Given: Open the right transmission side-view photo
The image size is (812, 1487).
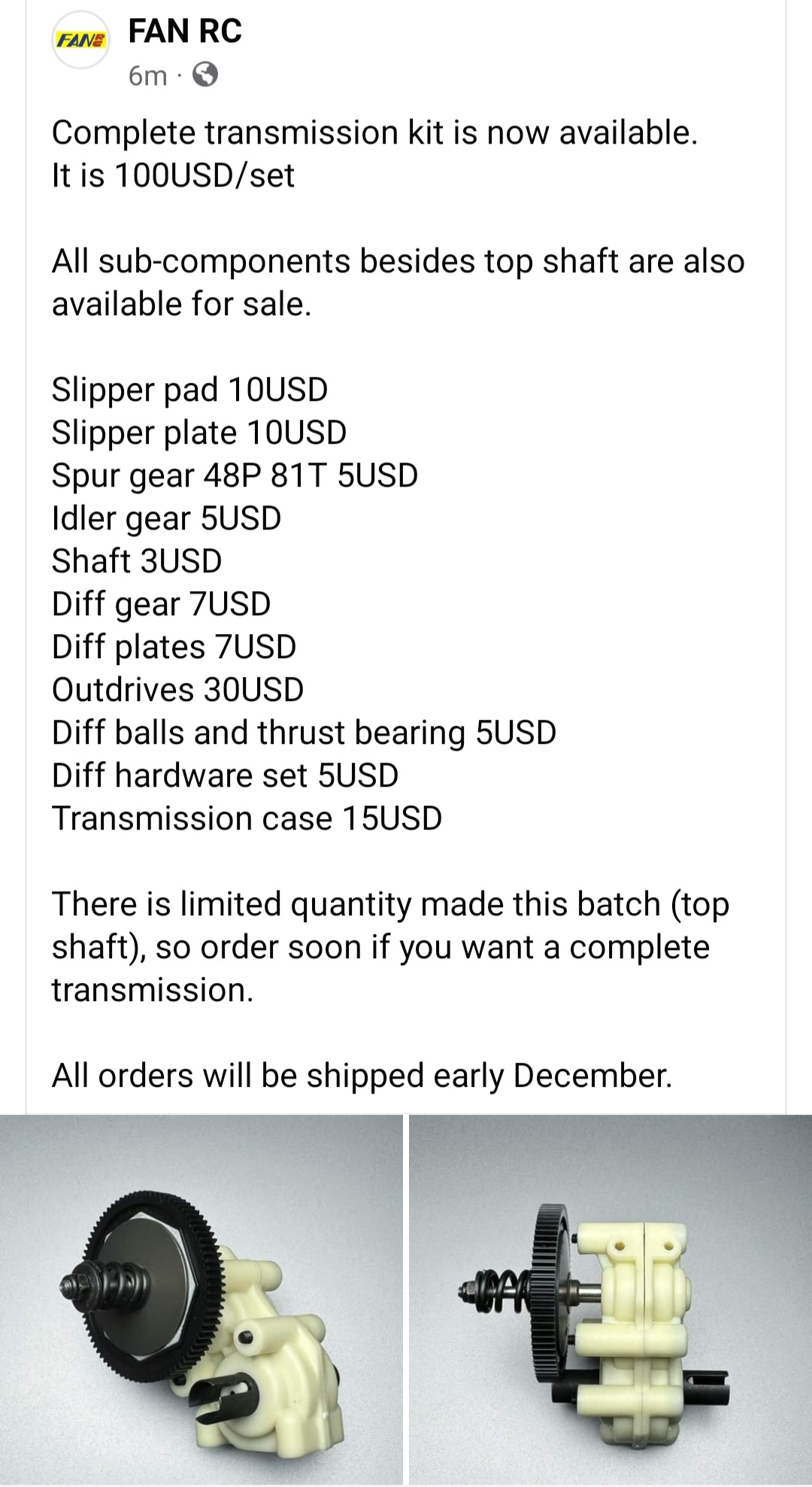Looking at the screenshot, I should [x=611, y=1300].
